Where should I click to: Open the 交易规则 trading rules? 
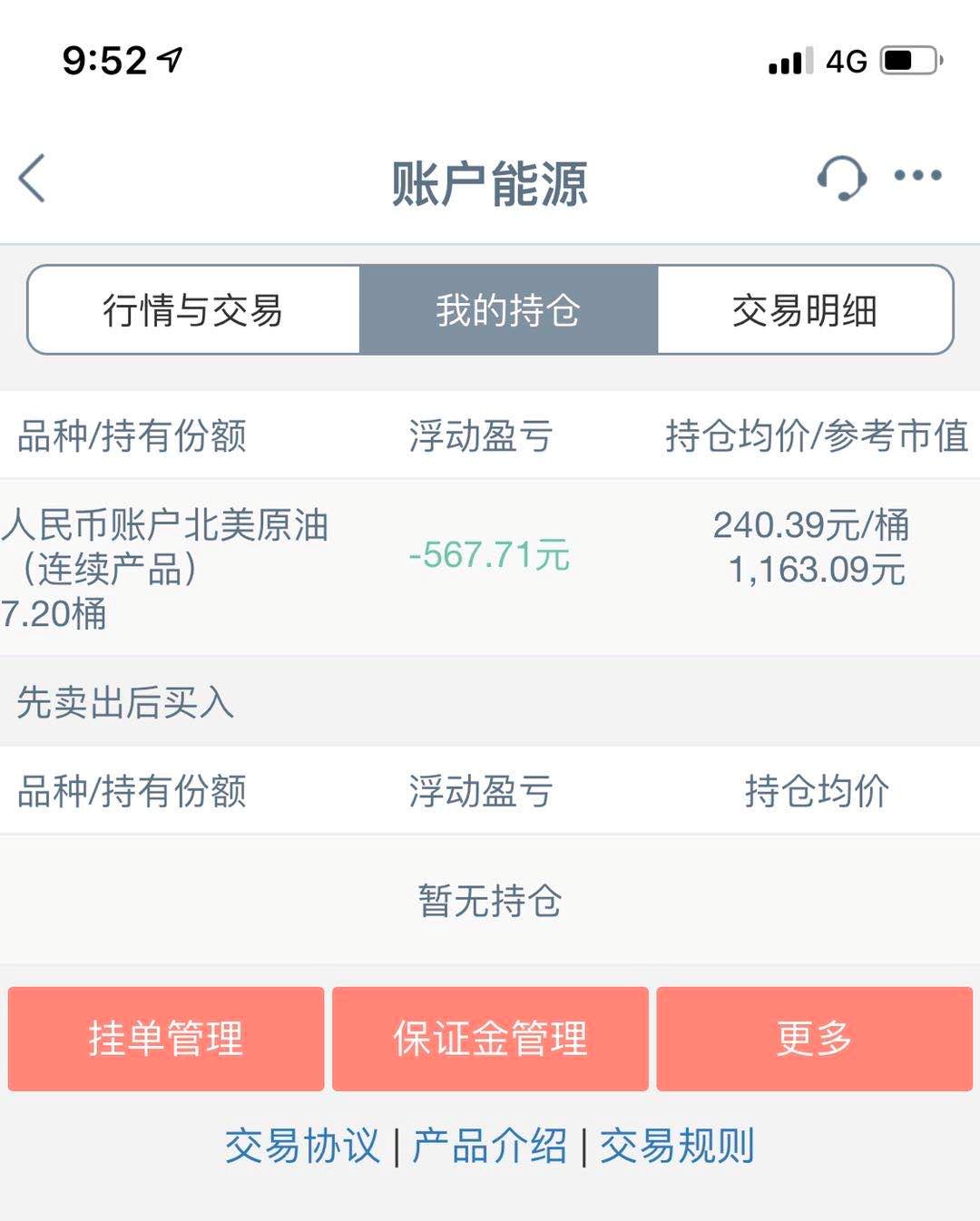coord(676,1146)
